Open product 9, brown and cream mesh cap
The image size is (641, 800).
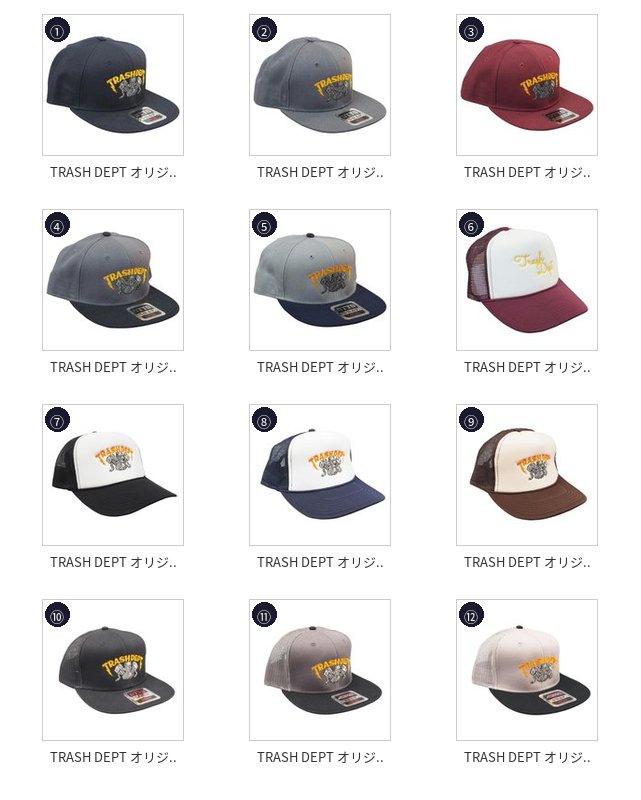click(527, 475)
